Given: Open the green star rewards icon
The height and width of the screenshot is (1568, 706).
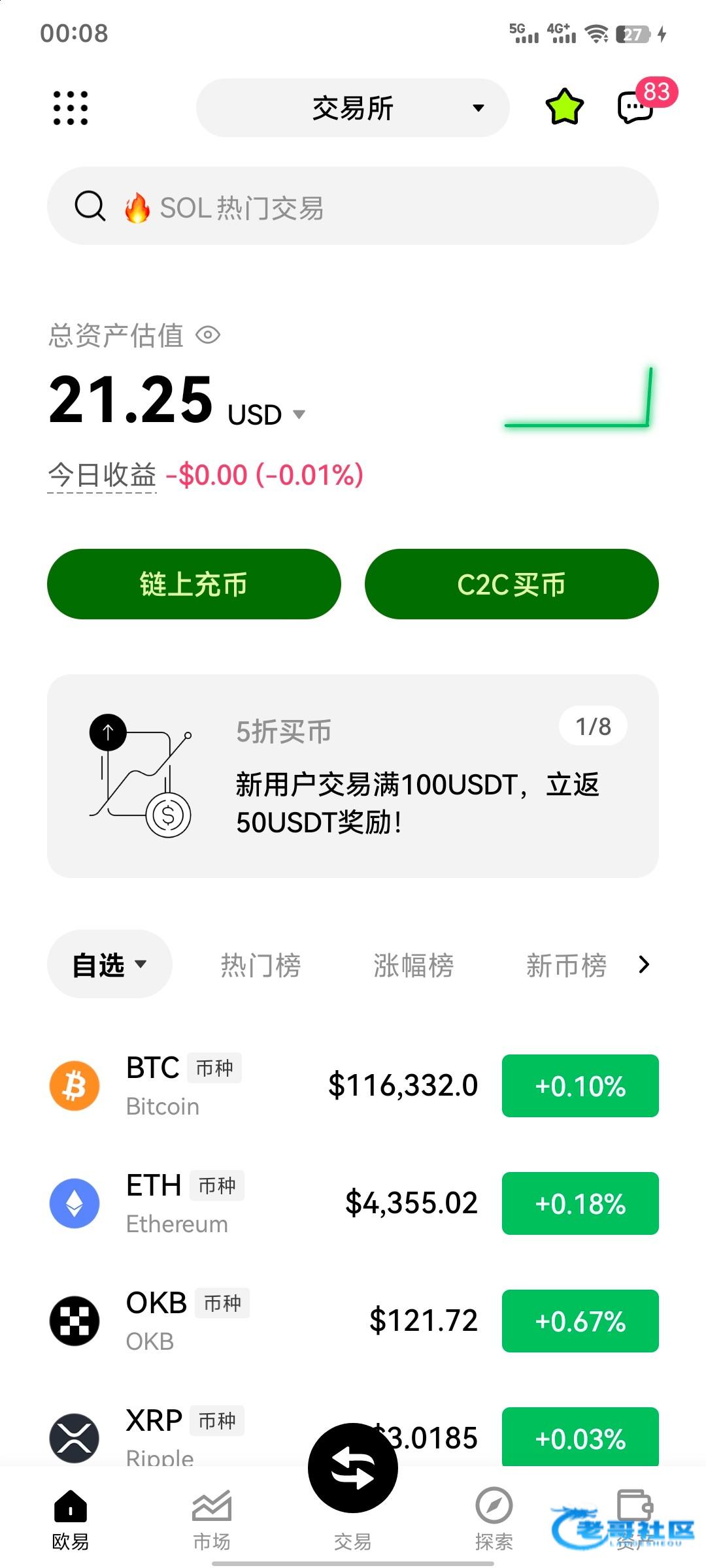Looking at the screenshot, I should (564, 107).
